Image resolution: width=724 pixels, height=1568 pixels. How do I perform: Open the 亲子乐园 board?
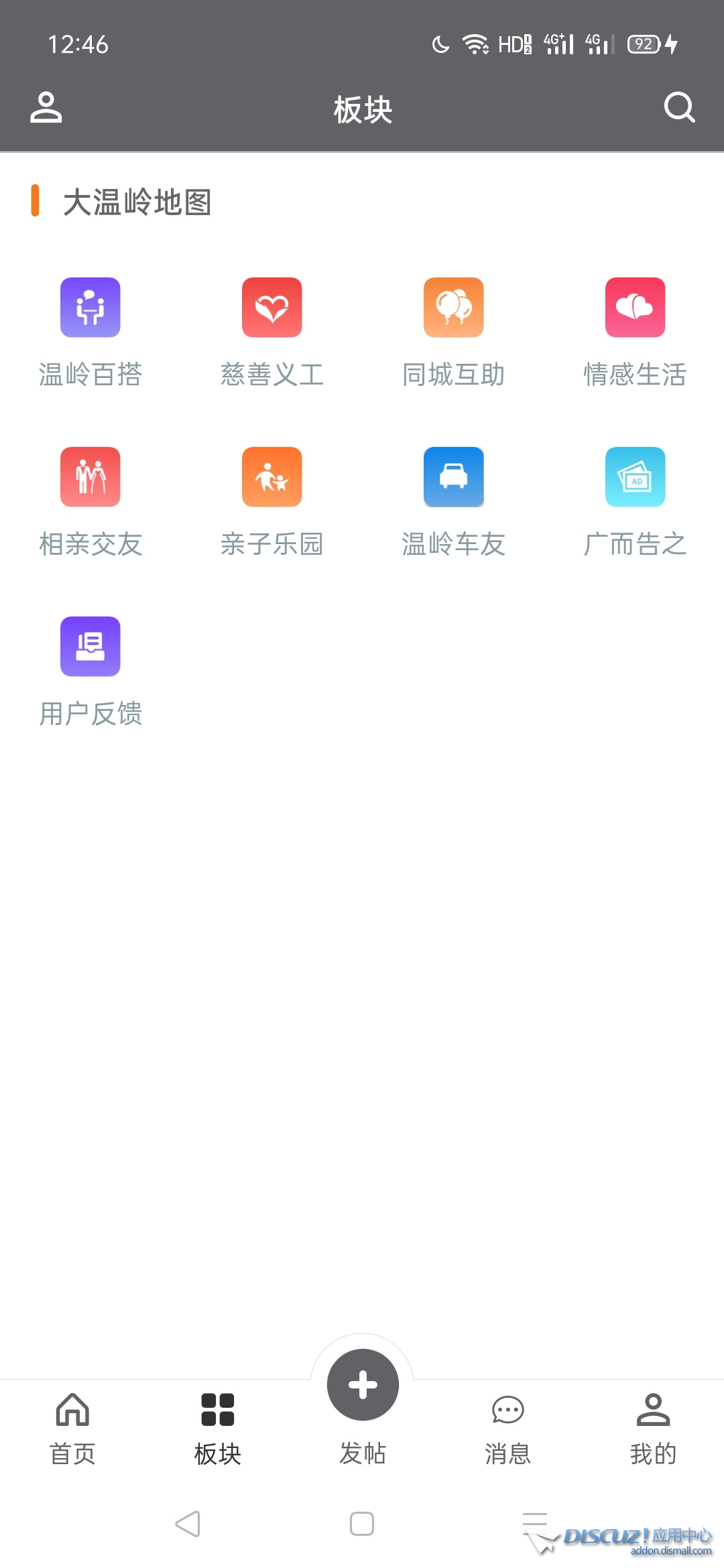(x=271, y=501)
